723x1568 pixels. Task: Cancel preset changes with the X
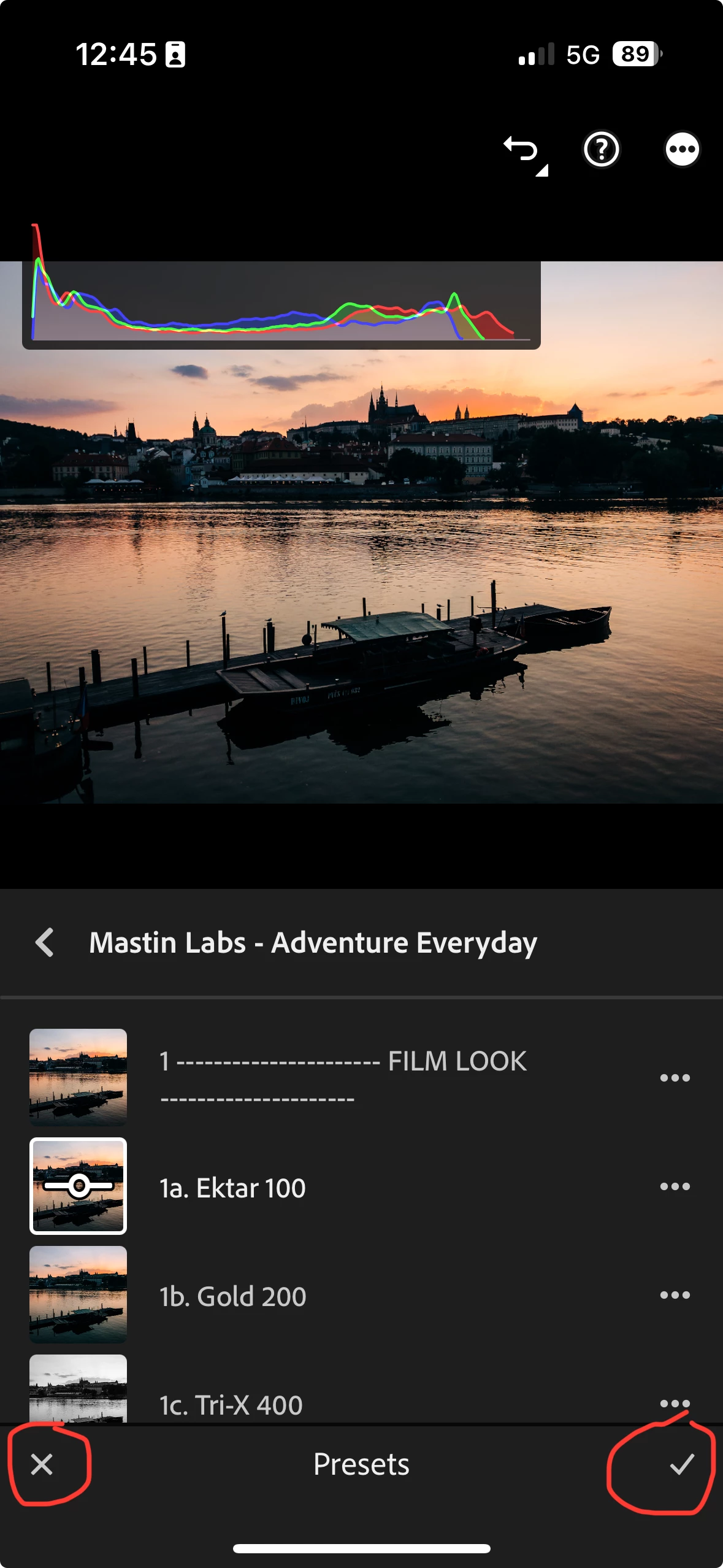[x=42, y=1464]
